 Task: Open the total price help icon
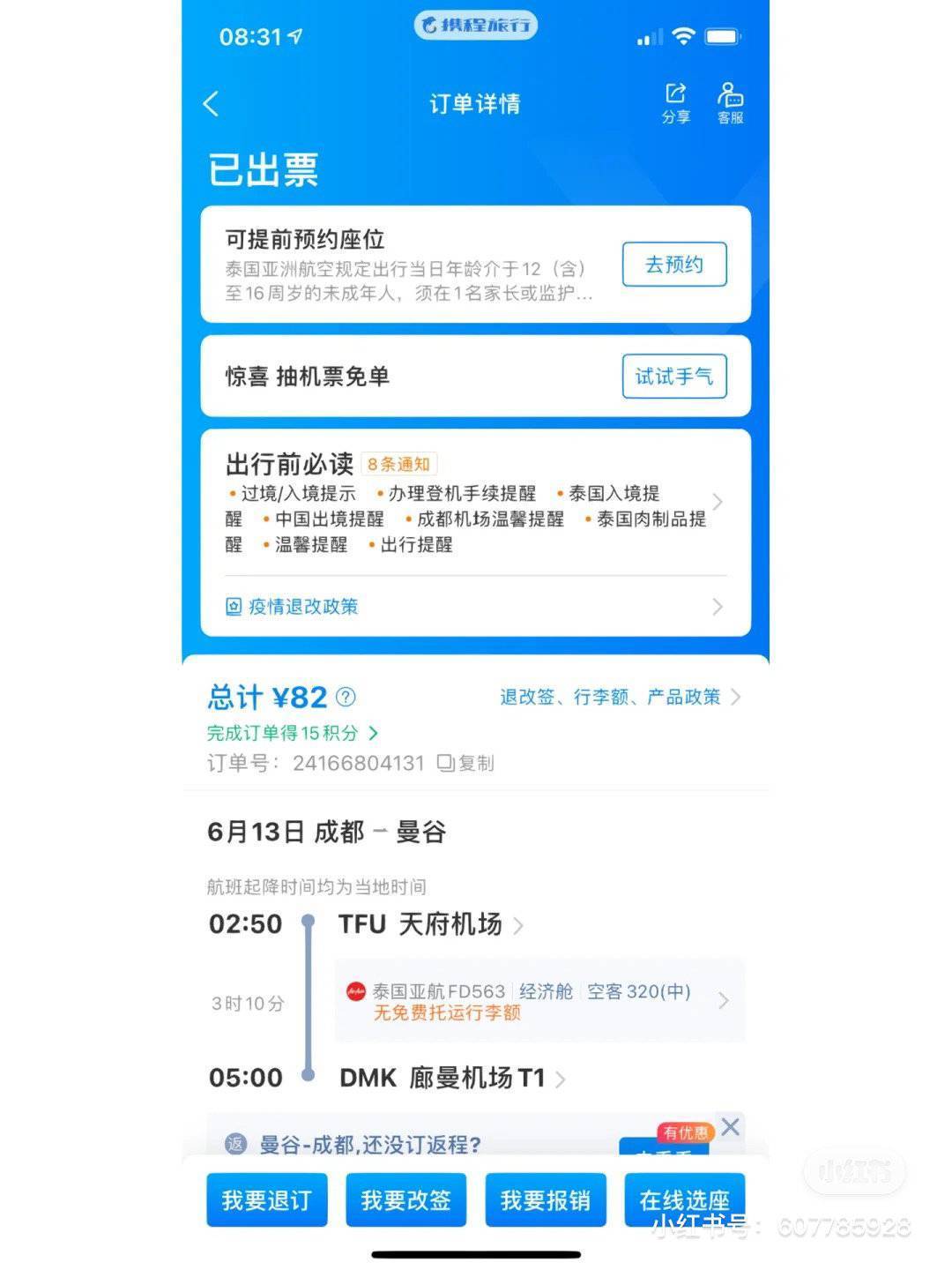(346, 698)
